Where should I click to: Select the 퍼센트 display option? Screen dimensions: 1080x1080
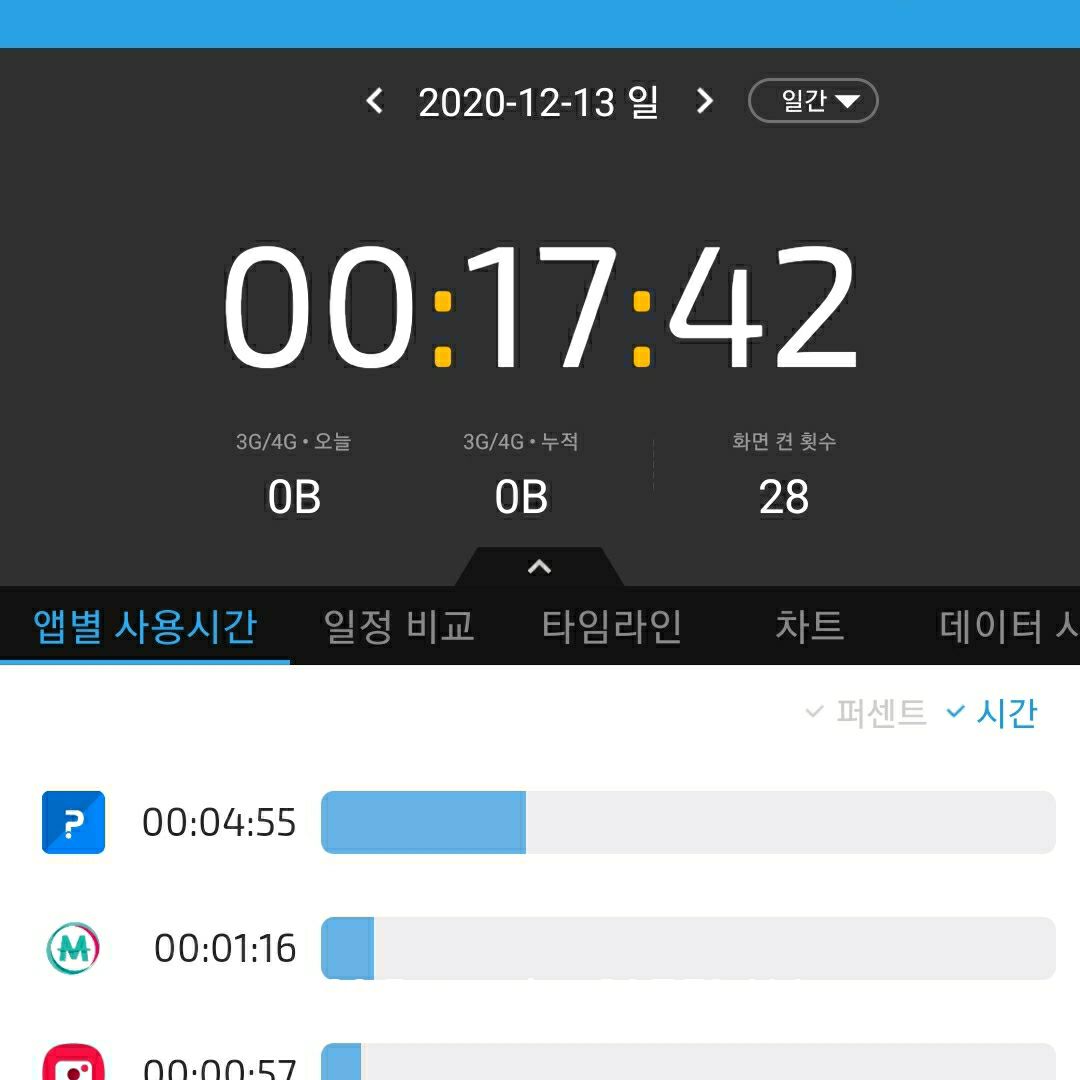click(867, 713)
